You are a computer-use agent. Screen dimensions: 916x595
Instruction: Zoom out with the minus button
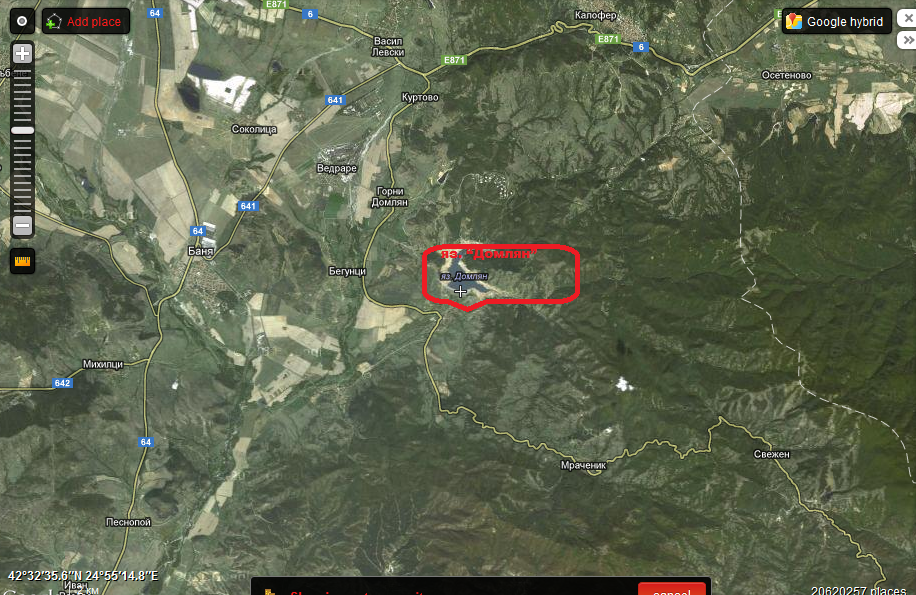coord(22,225)
